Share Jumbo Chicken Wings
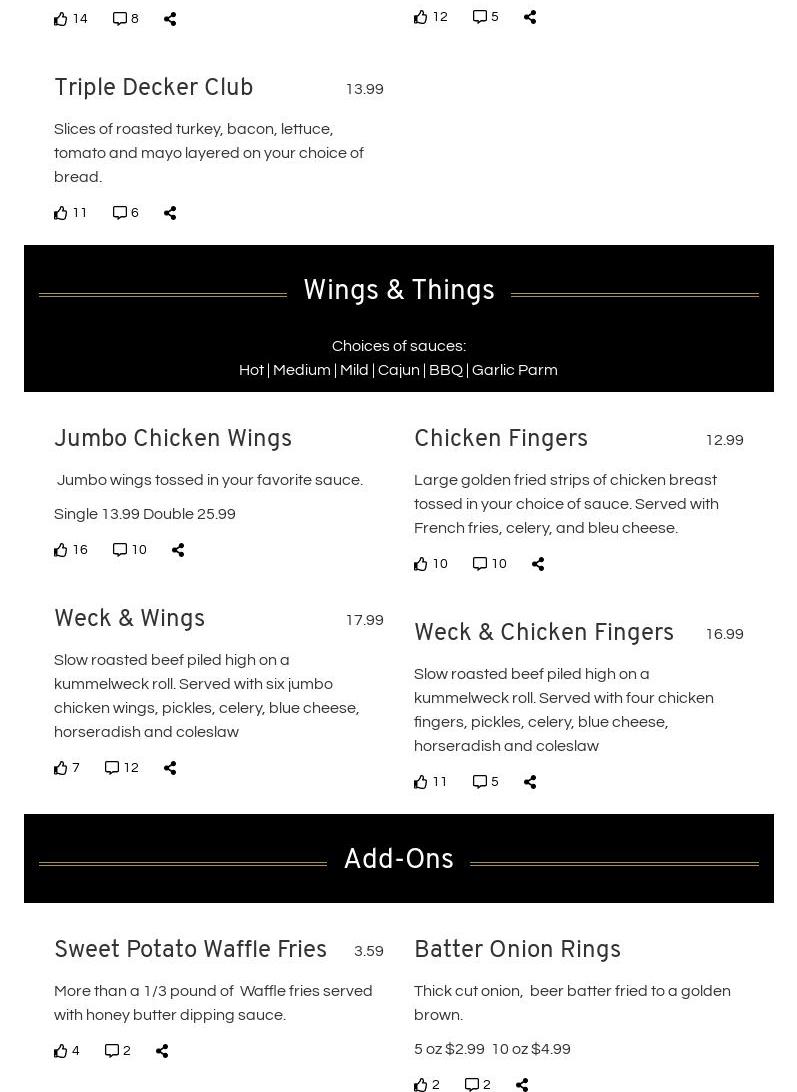Viewport: 797px width, 1092px height. coord(178,550)
